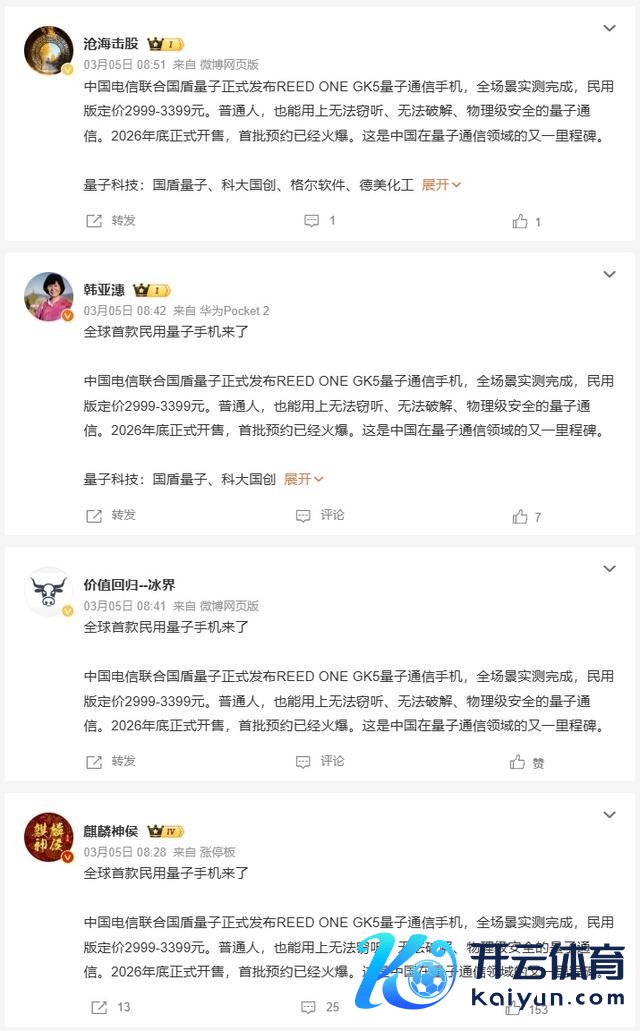Open the dropdown chevron on 韩亚漣's post
This screenshot has height=1031, width=640.
pyautogui.click(x=609, y=274)
